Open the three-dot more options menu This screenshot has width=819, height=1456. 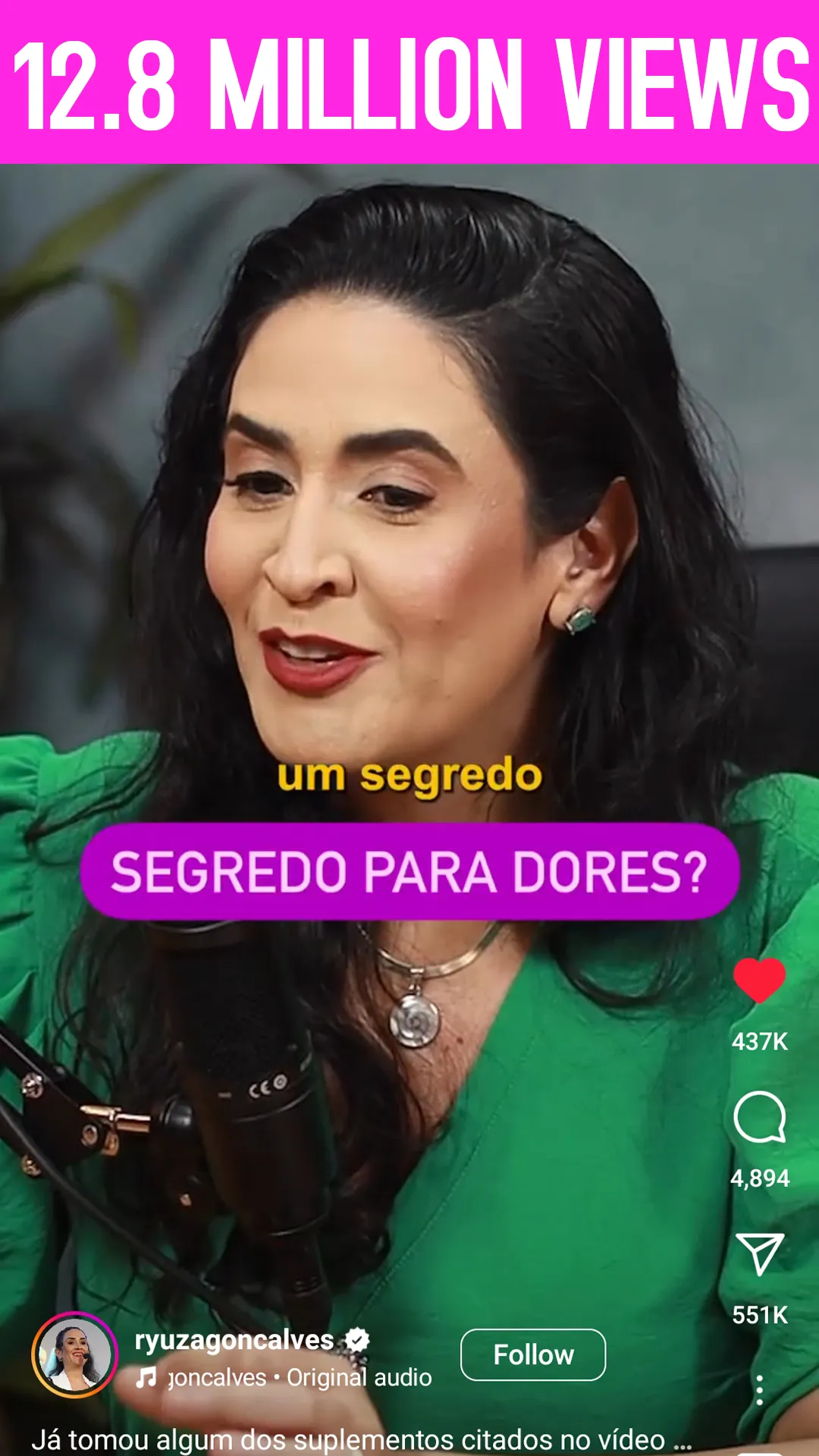[759, 1390]
